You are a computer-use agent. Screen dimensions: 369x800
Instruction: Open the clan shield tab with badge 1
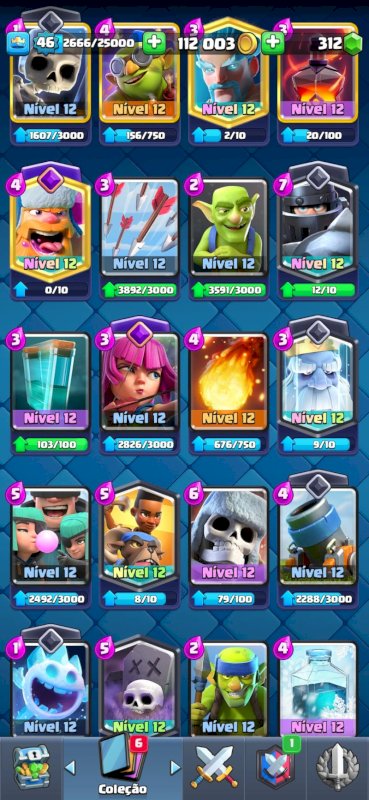tap(275, 768)
